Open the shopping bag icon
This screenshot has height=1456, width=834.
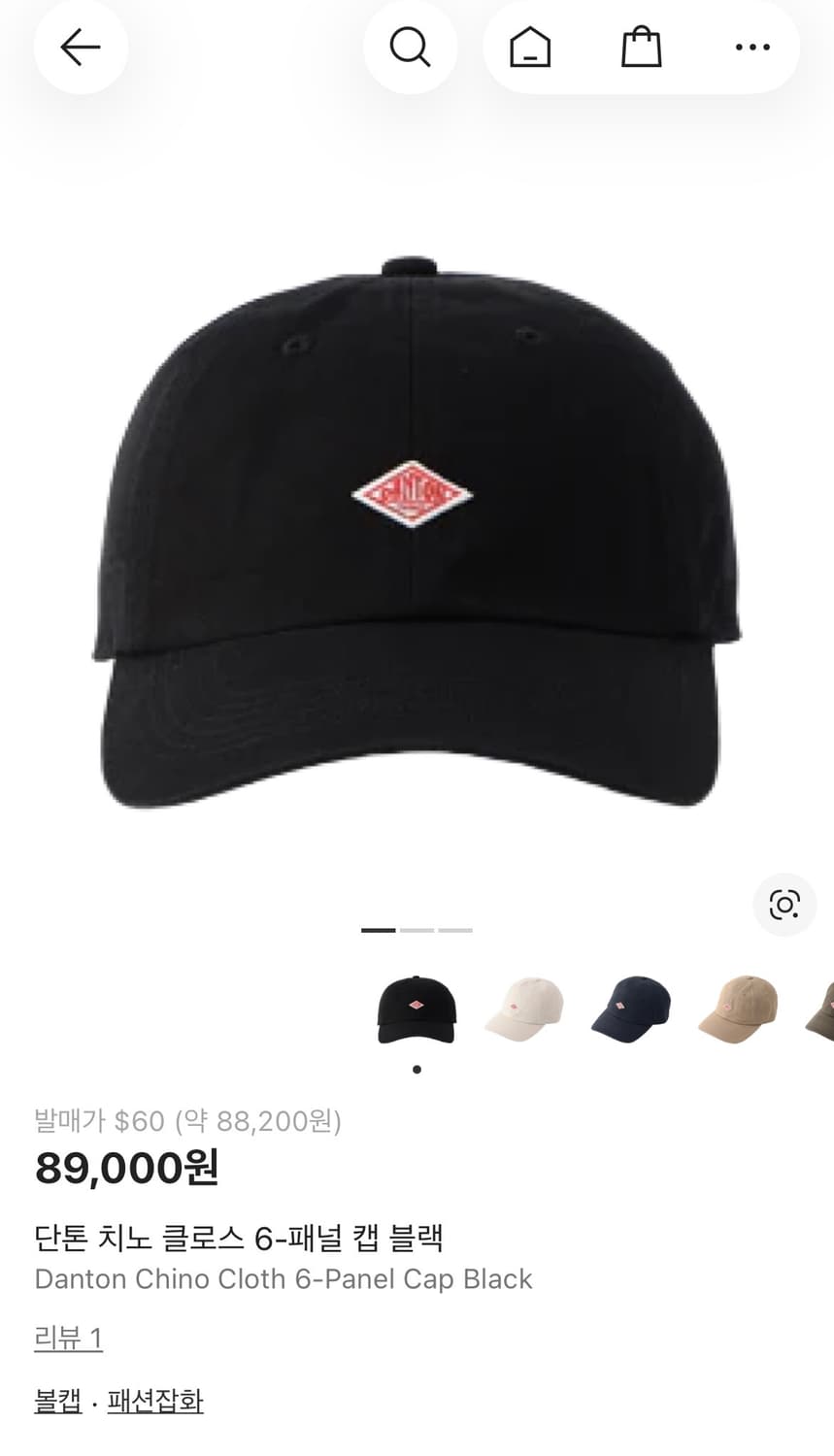click(640, 46)
